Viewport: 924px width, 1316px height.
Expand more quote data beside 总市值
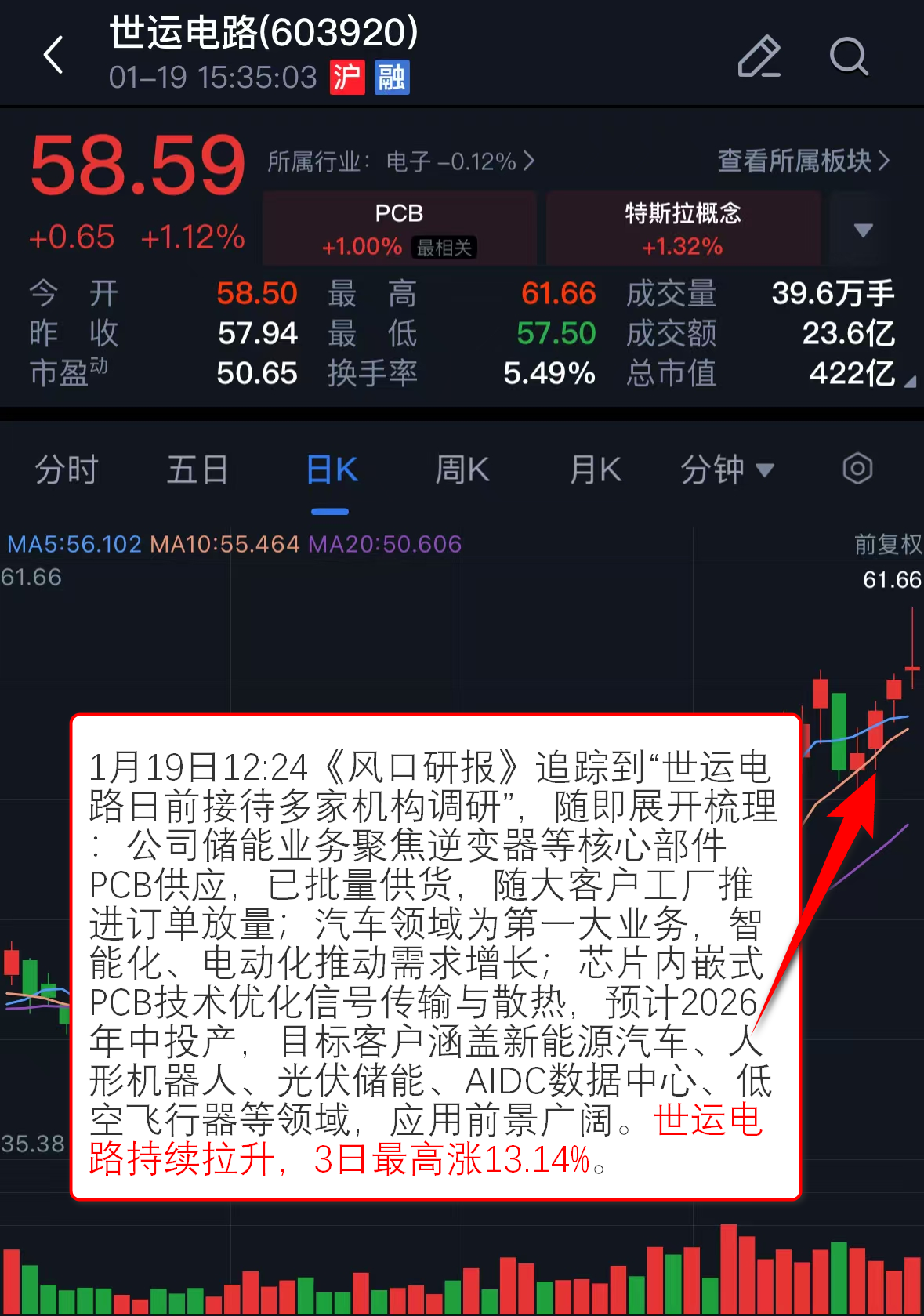pos(909,382)
